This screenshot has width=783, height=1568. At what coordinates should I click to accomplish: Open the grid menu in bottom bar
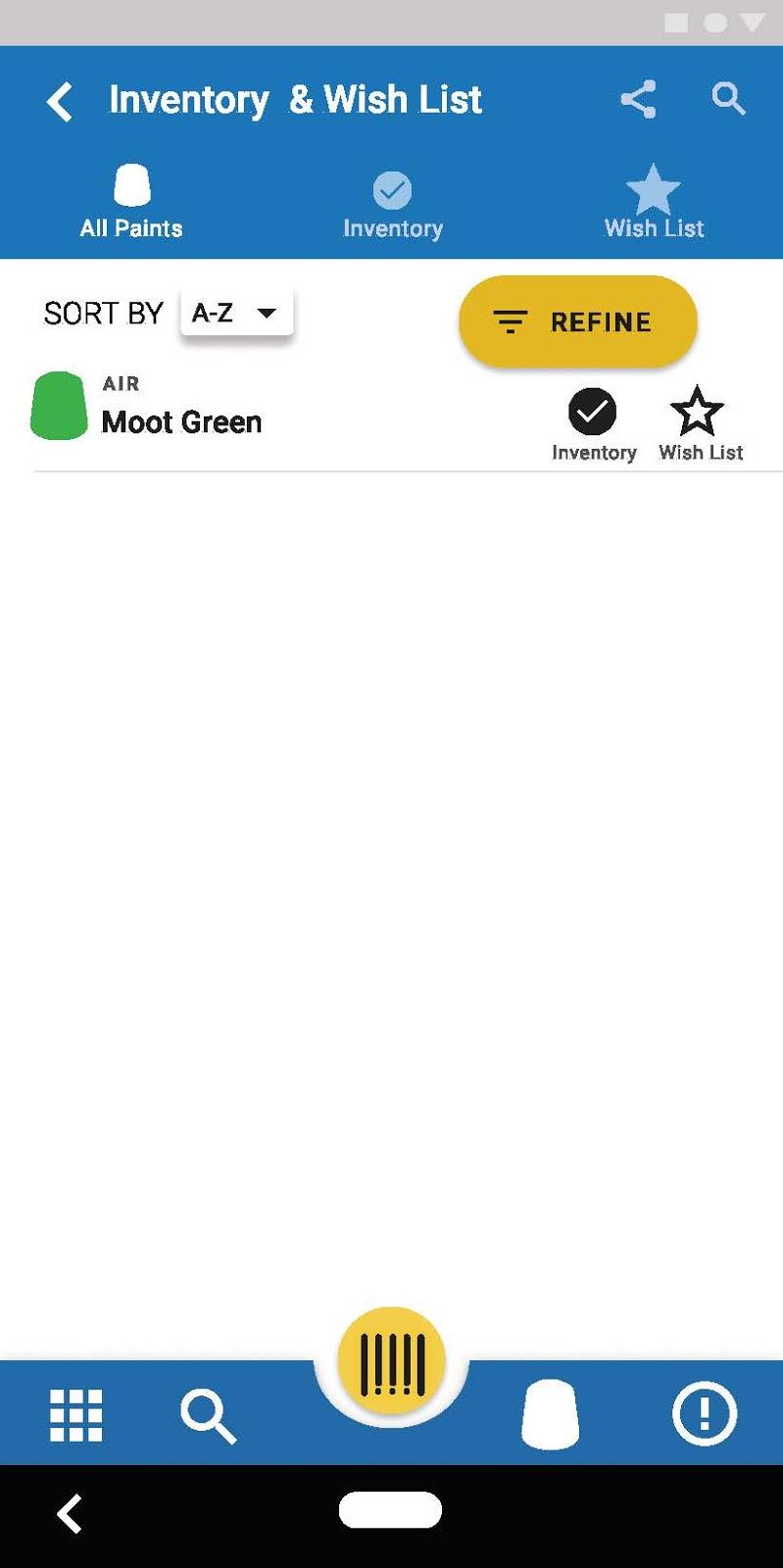coord(75,1415)
